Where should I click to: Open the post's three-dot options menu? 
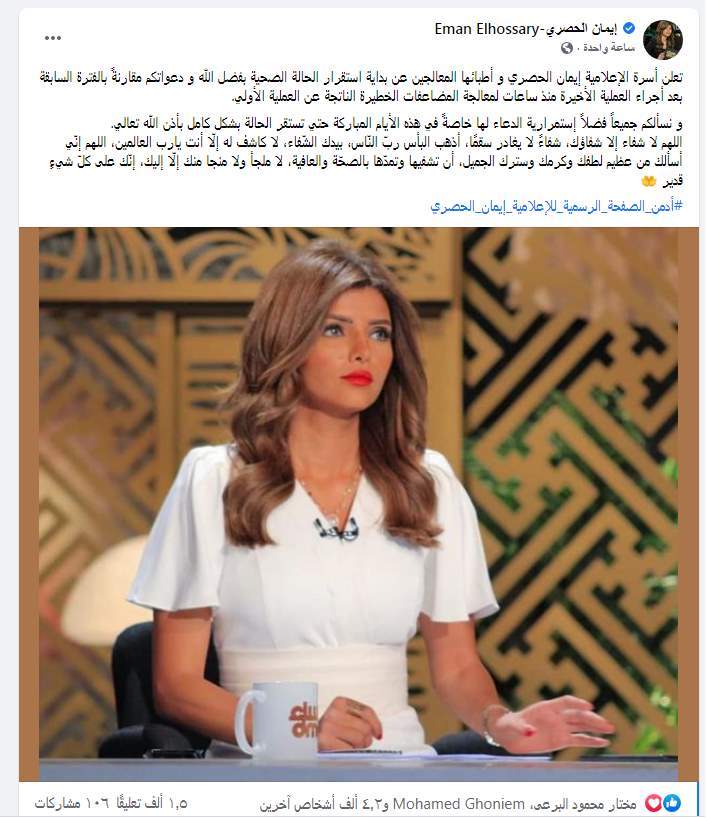pyautogui.click(x=54, y=37)
